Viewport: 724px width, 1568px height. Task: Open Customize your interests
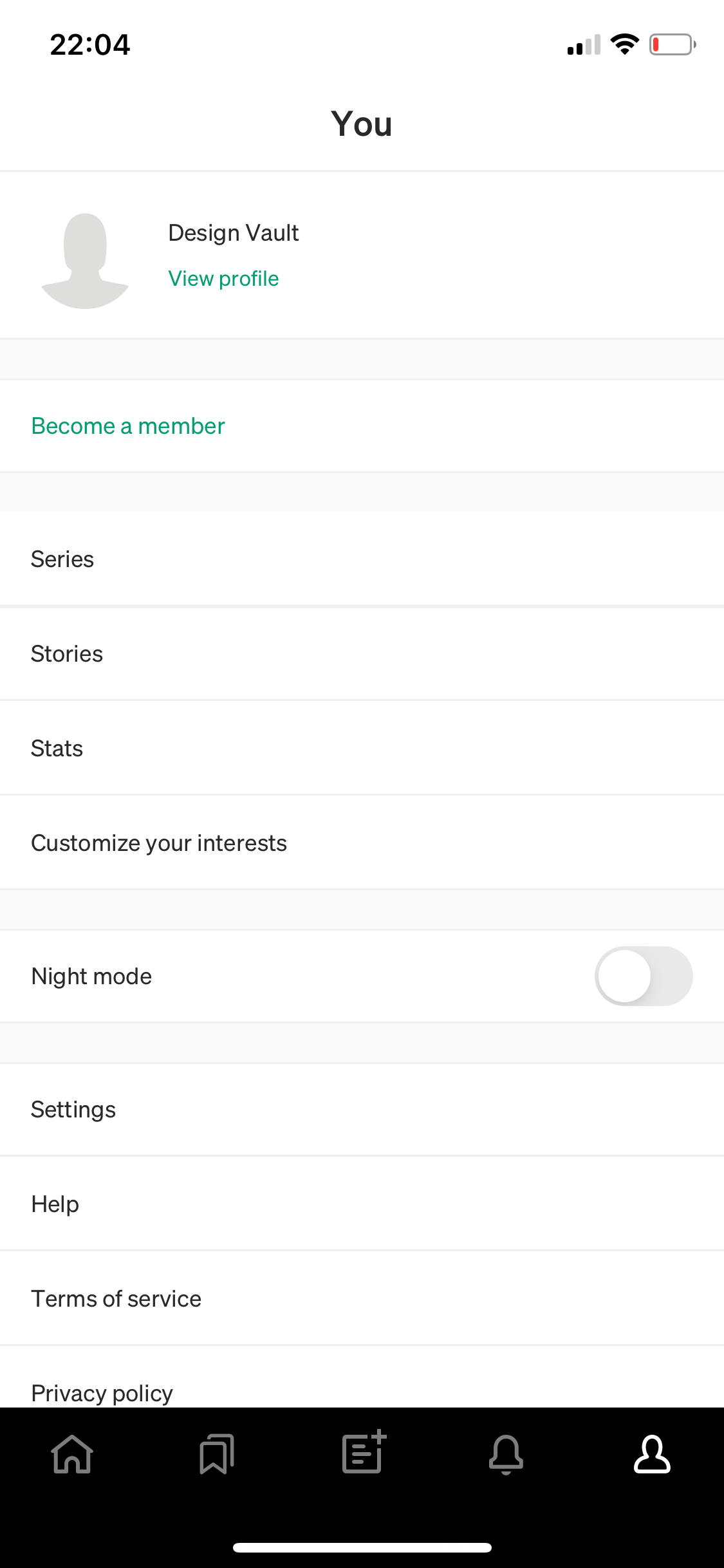(159, 843)
